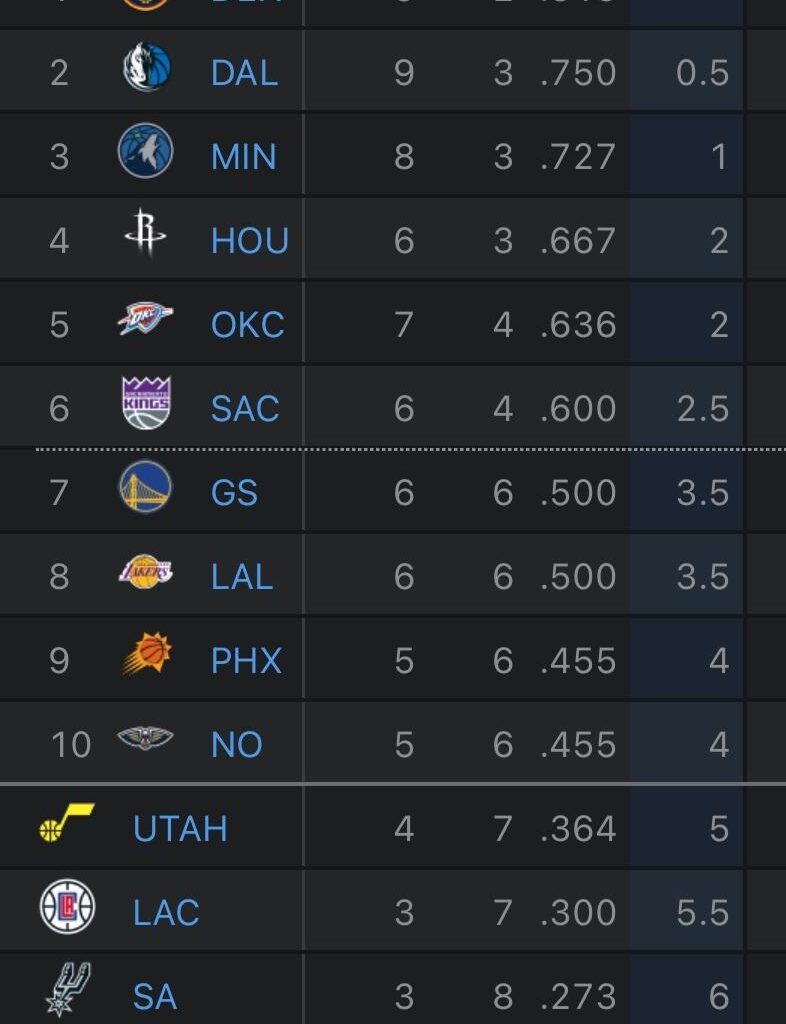Open the DAL team page
The width and height of the screenshot is (786, 1024).
(244, 73)
